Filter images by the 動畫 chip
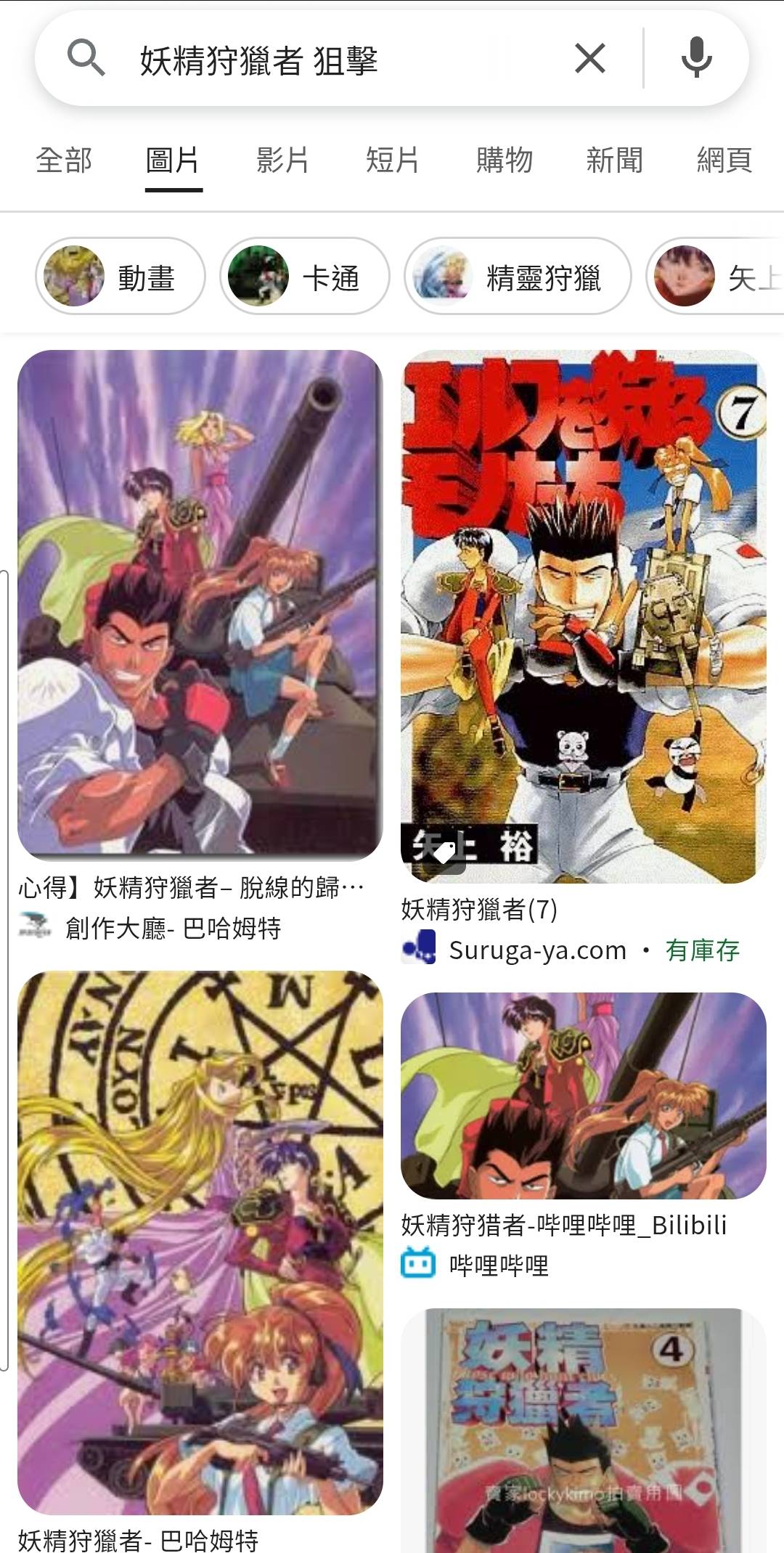Screen dimensions: 784x1553 click(x=121, y=277)
